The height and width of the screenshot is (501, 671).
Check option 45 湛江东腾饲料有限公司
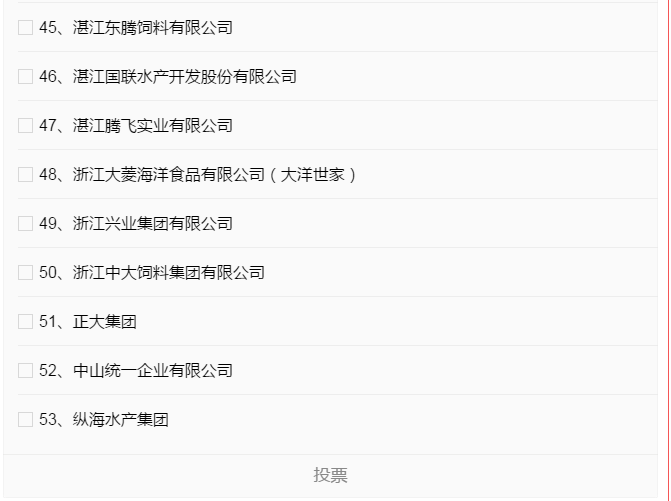pos(25,28)
